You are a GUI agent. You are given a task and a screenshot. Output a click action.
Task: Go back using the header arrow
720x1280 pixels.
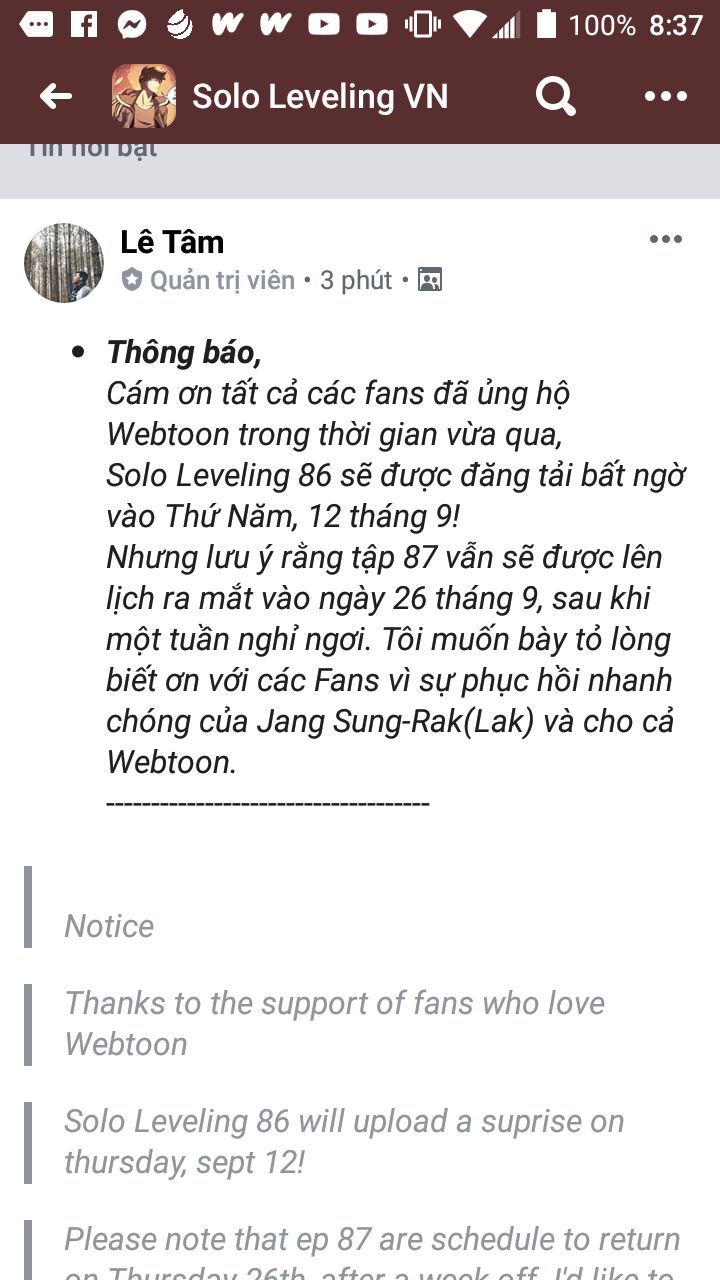pyautogui.click(x=56, y=96)
